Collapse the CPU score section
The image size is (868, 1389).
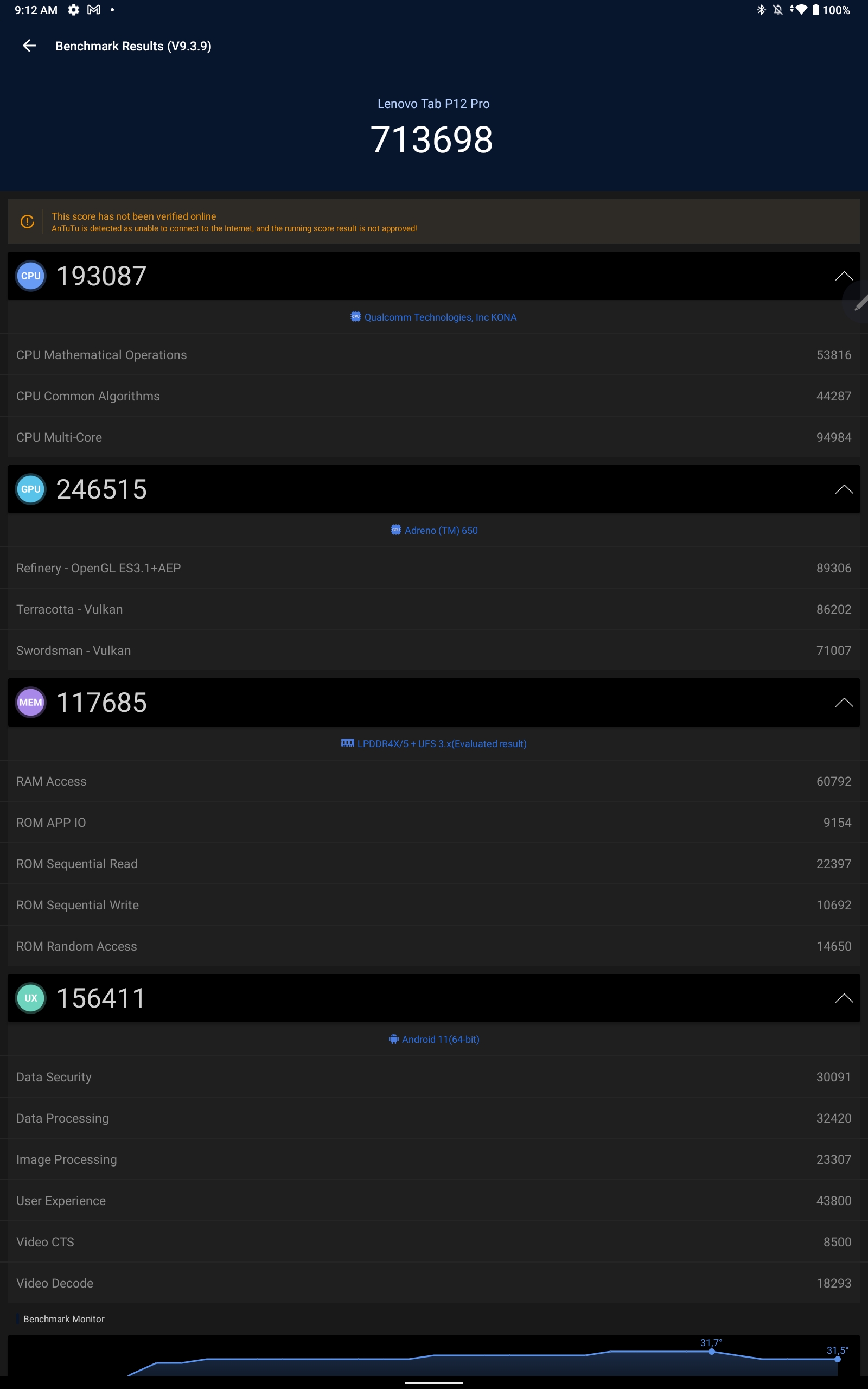(x=843, y=276)
